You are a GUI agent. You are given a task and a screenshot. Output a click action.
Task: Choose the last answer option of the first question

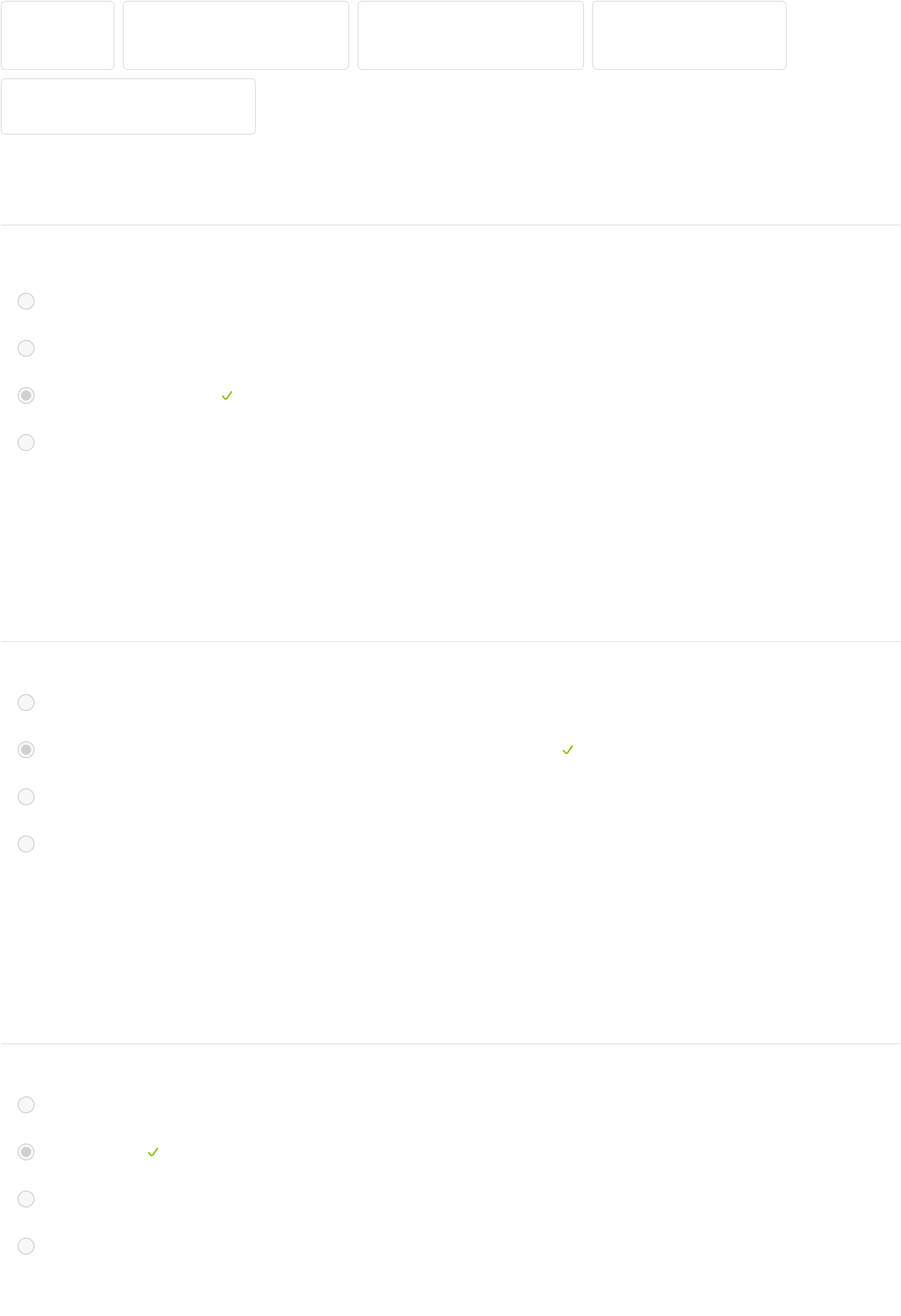pyautogui.click(x=26, y=443)
